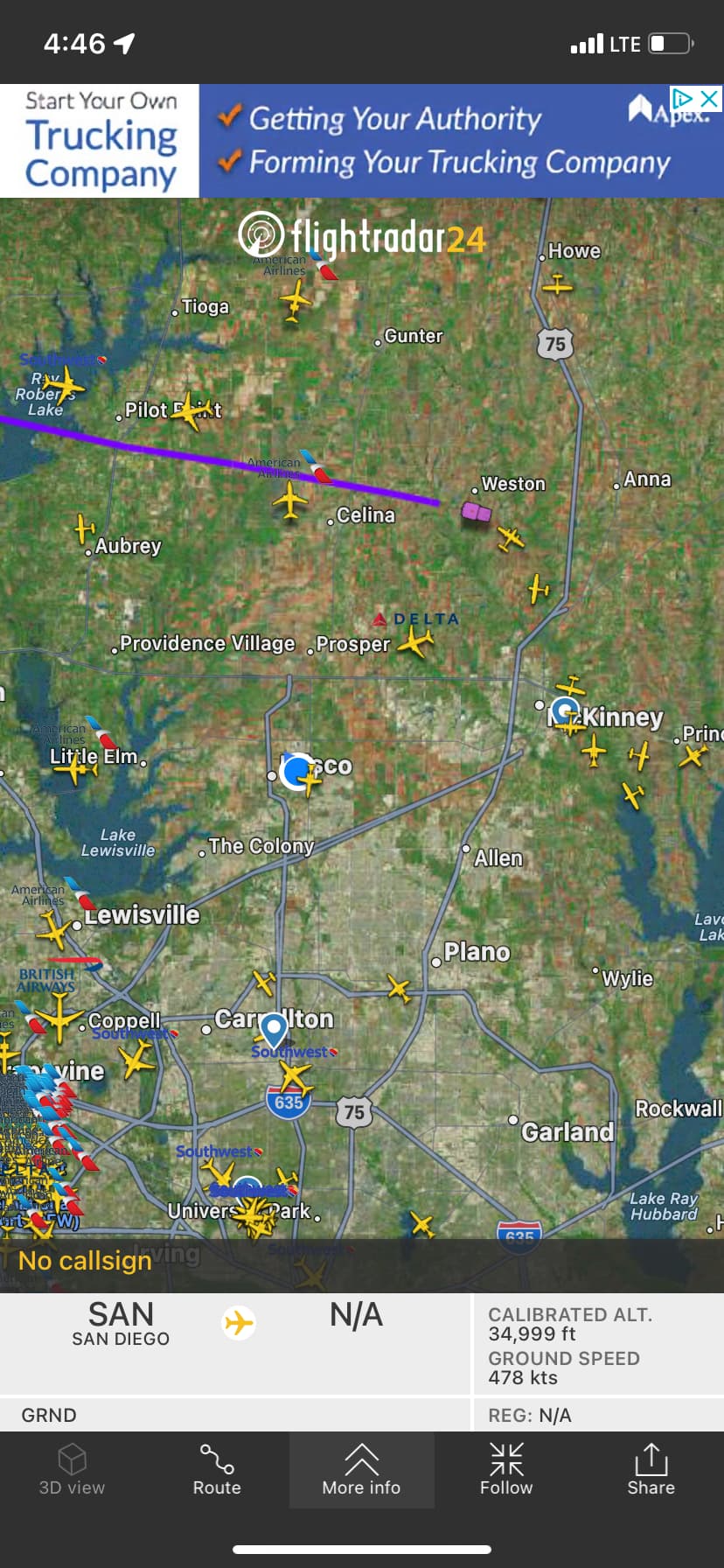Tap the purple selected aircraft near Weston
724x1568 pixels.
point(477,512)
